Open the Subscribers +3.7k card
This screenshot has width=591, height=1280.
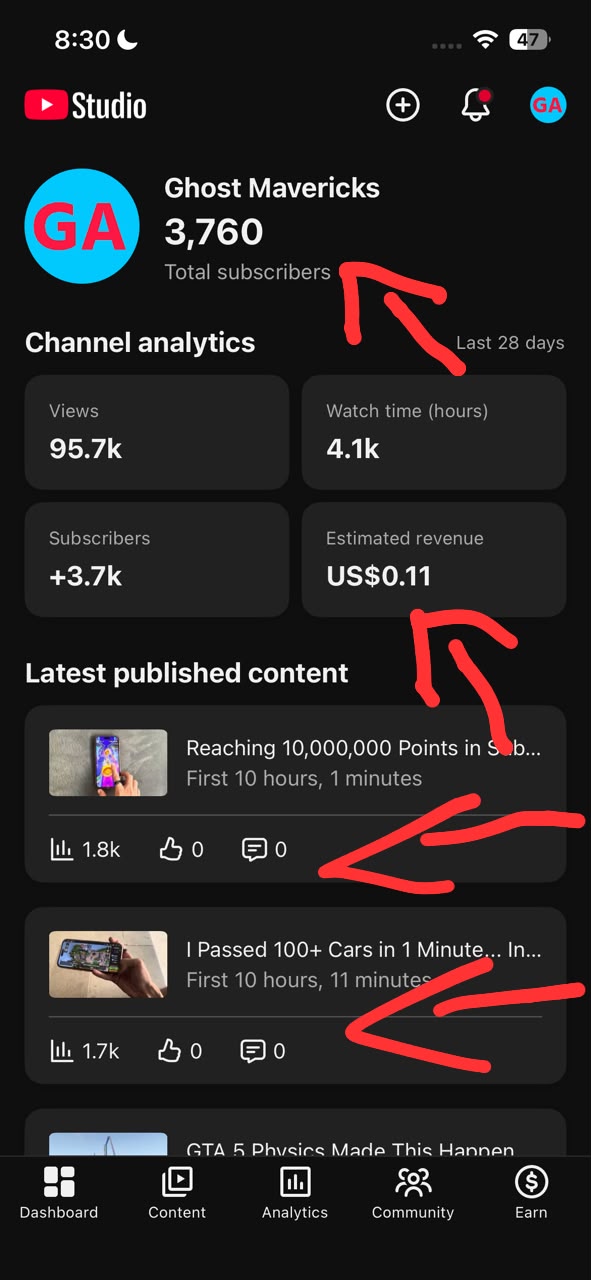point(157,559)
